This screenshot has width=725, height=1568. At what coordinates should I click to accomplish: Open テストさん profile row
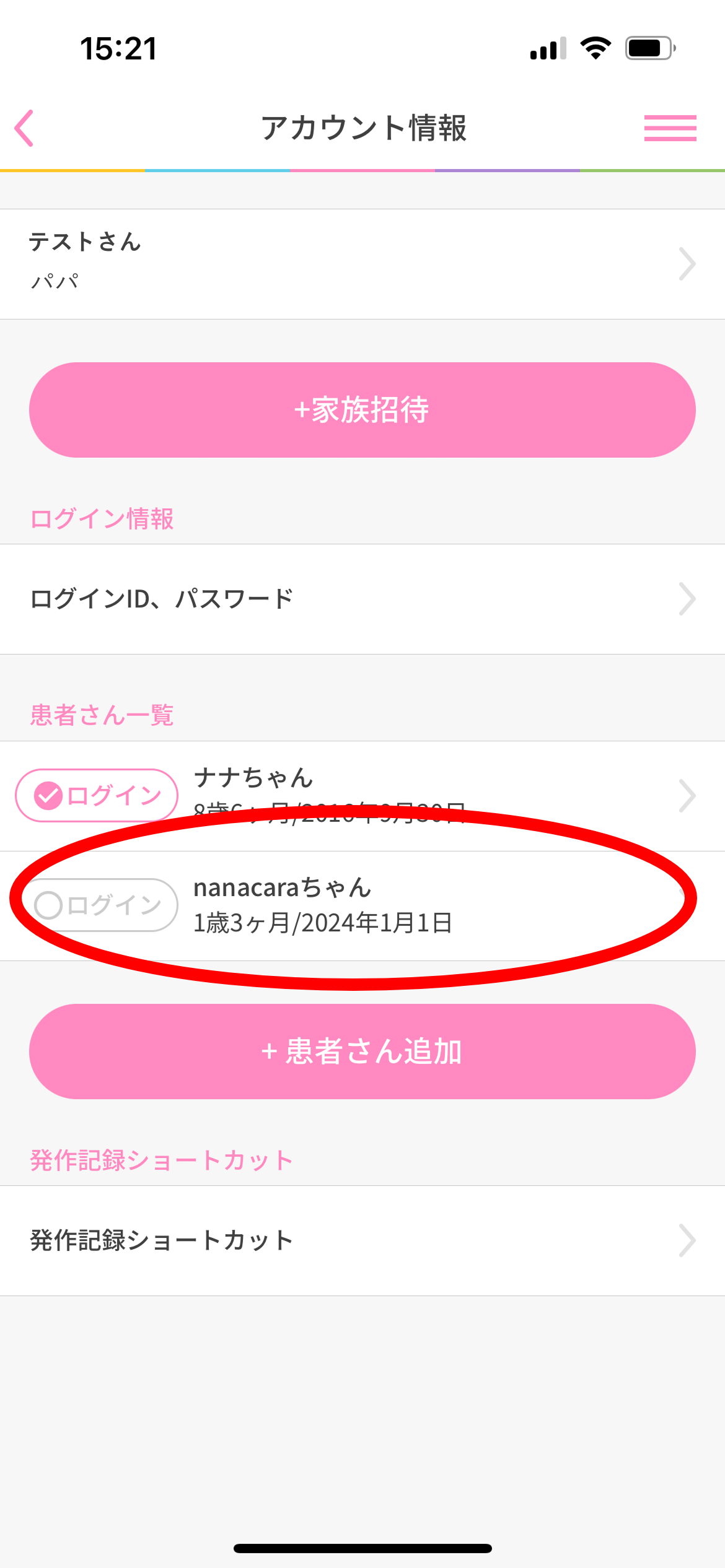point(362,264)
